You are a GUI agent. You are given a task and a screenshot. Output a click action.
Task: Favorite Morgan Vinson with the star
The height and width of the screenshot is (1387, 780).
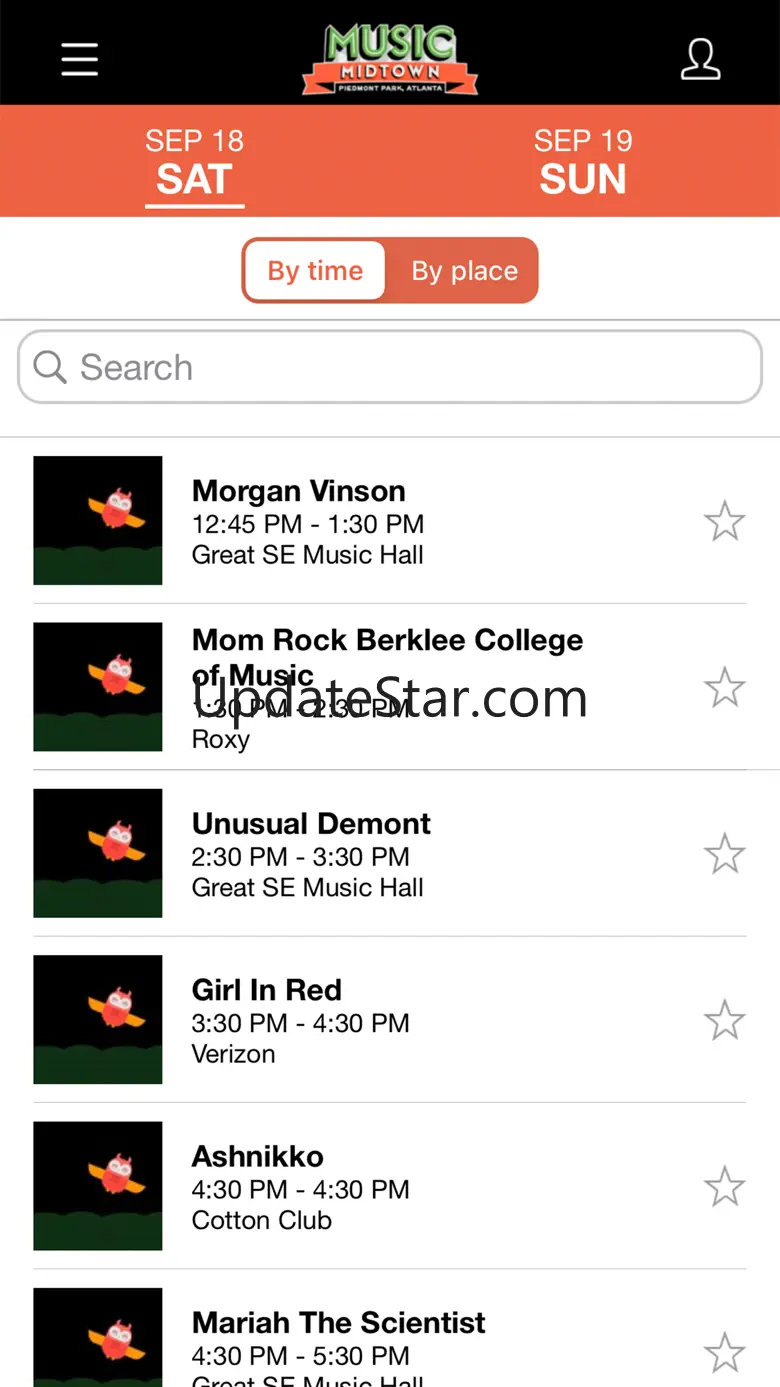tap(724, 521)
